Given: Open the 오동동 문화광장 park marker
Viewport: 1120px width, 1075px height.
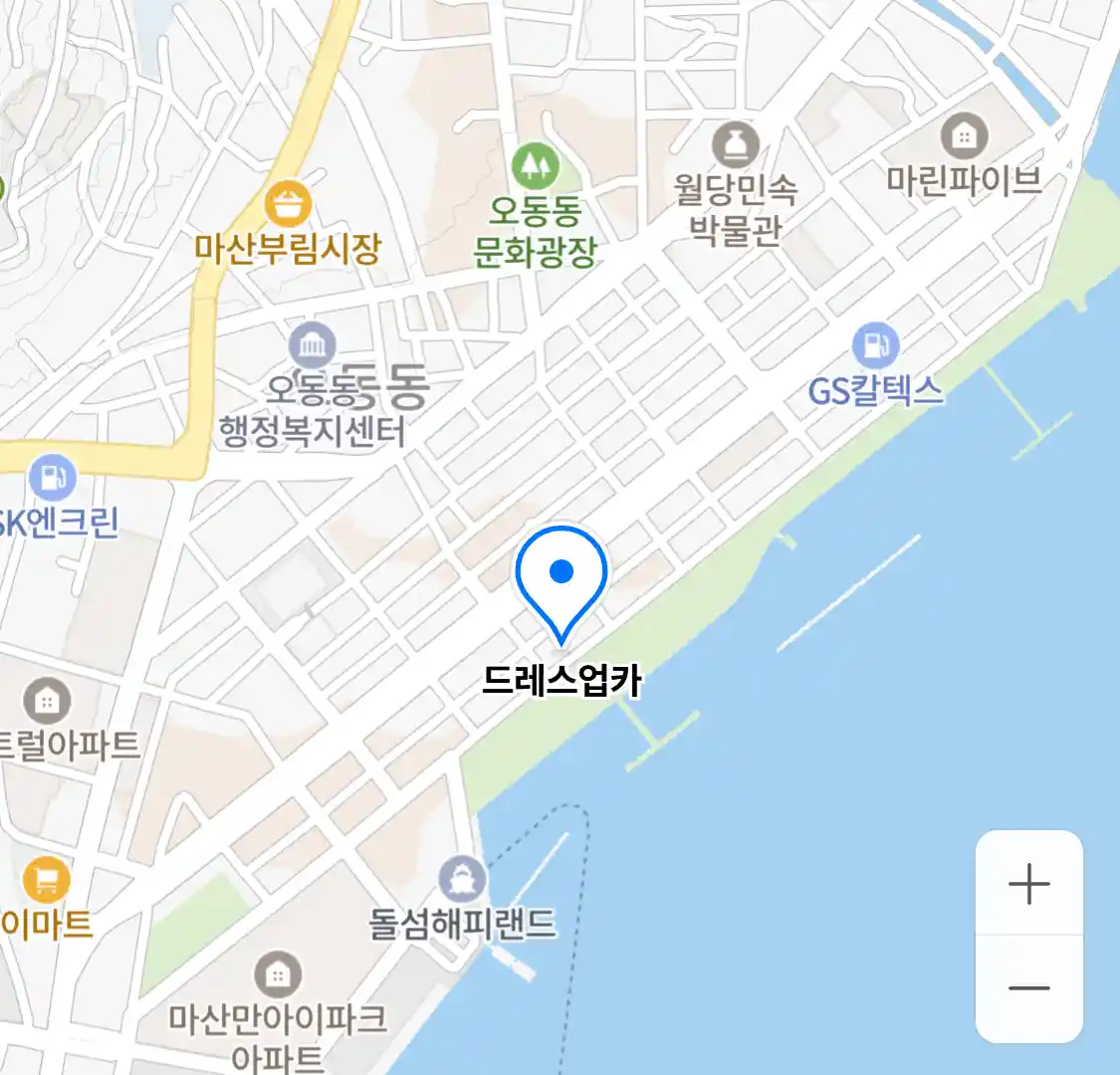Looking at the screenshot, I should point(536,166).
